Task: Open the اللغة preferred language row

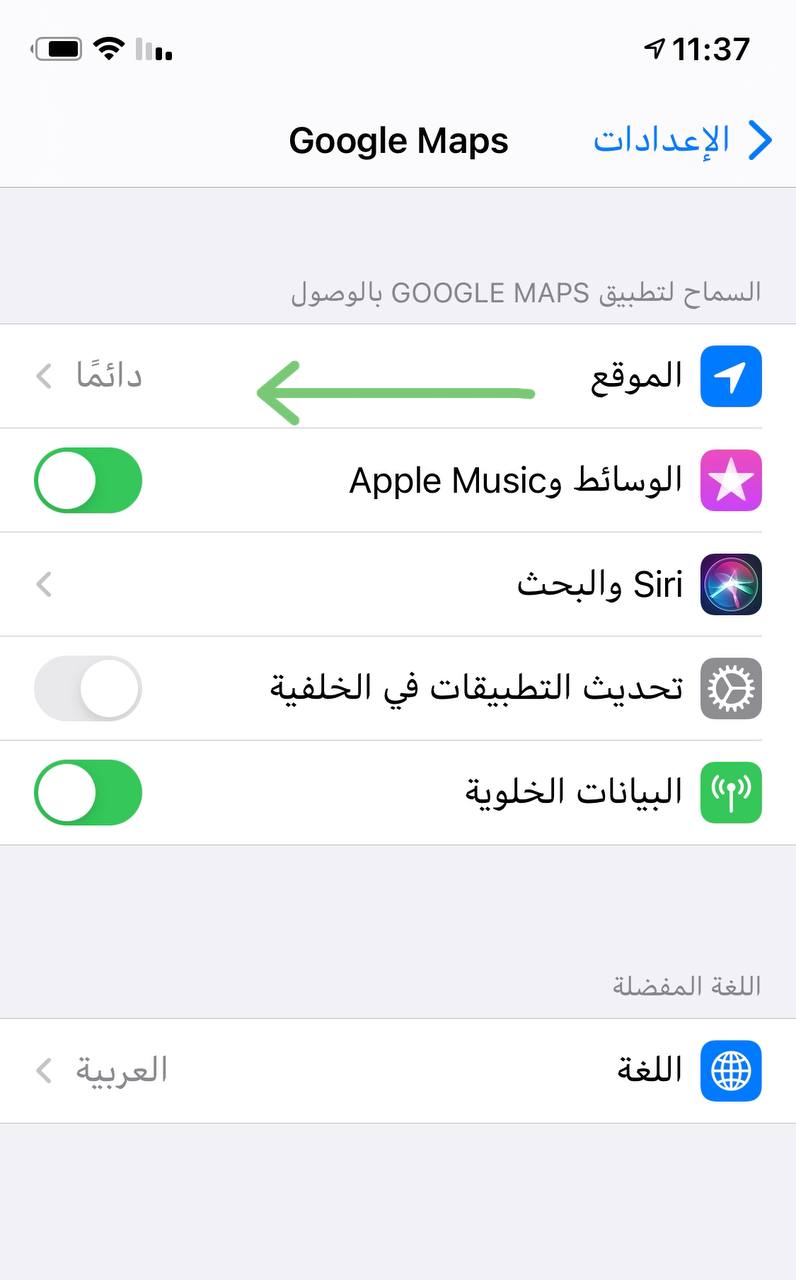Action: 398,1071
